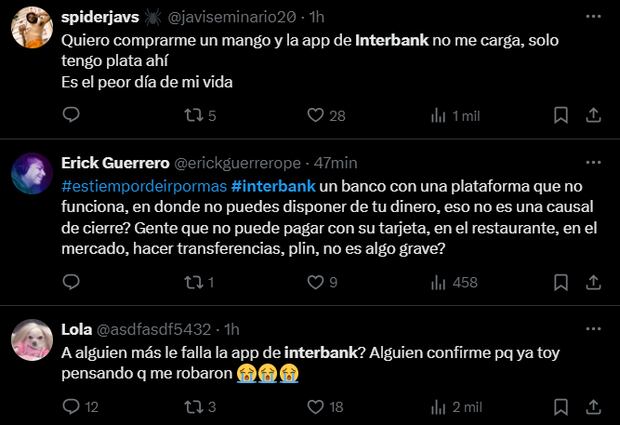Reply to Lola's tweet

tap(70, 407)
